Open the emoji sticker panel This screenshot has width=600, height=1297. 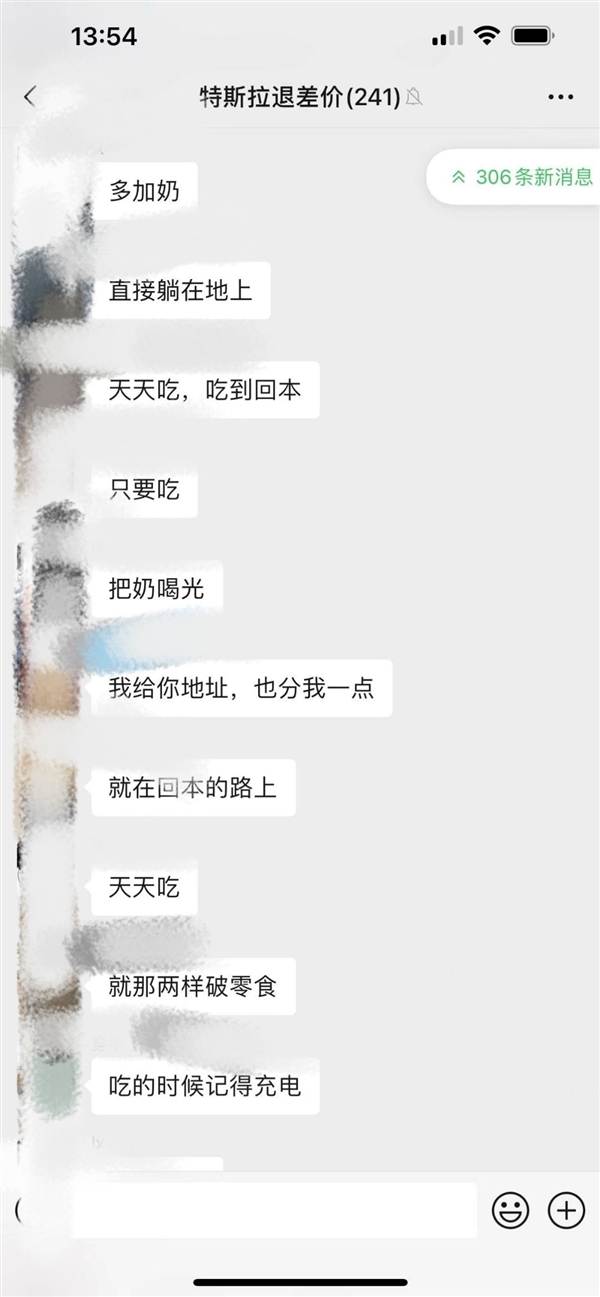(510, 1211)
